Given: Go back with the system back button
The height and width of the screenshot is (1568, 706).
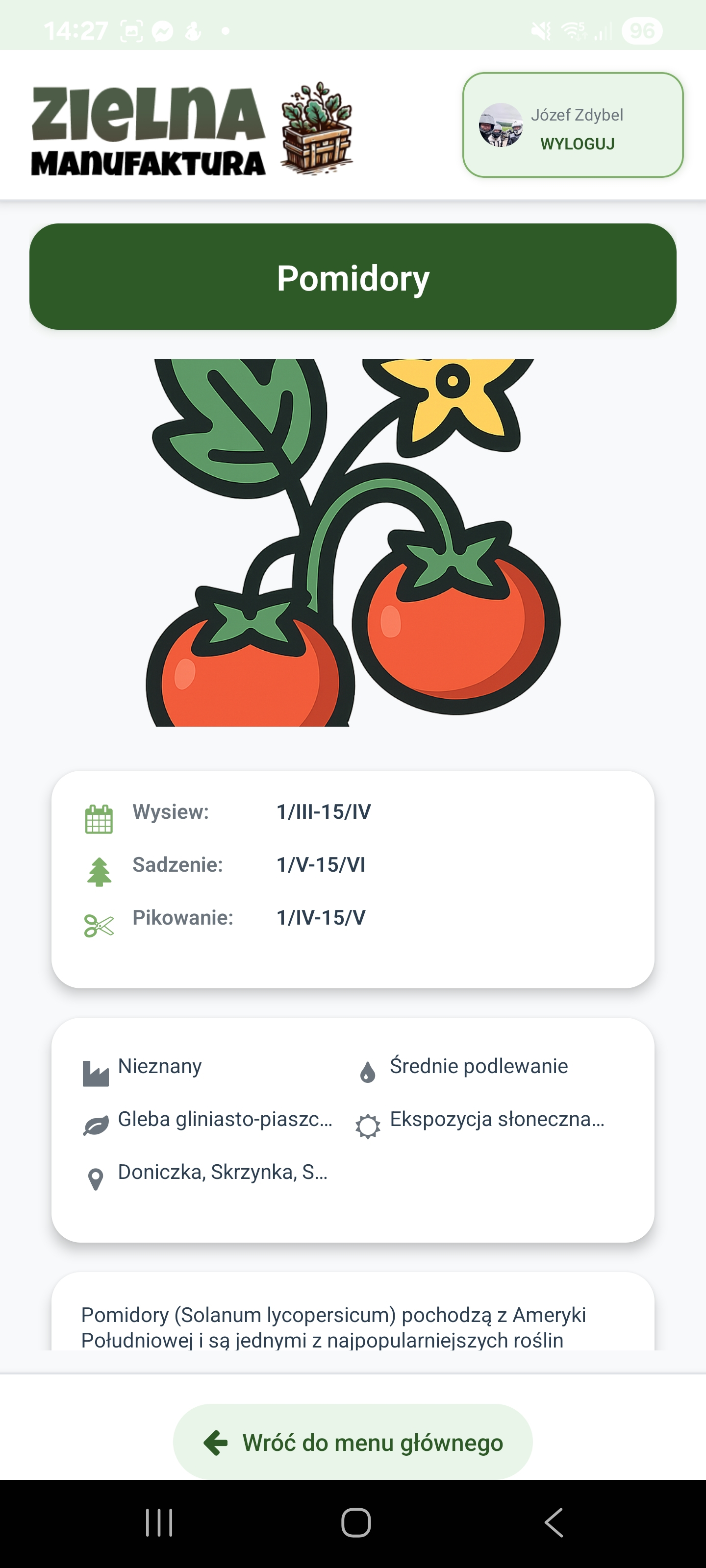Looking at the screenshot, I should point(553,1523).
